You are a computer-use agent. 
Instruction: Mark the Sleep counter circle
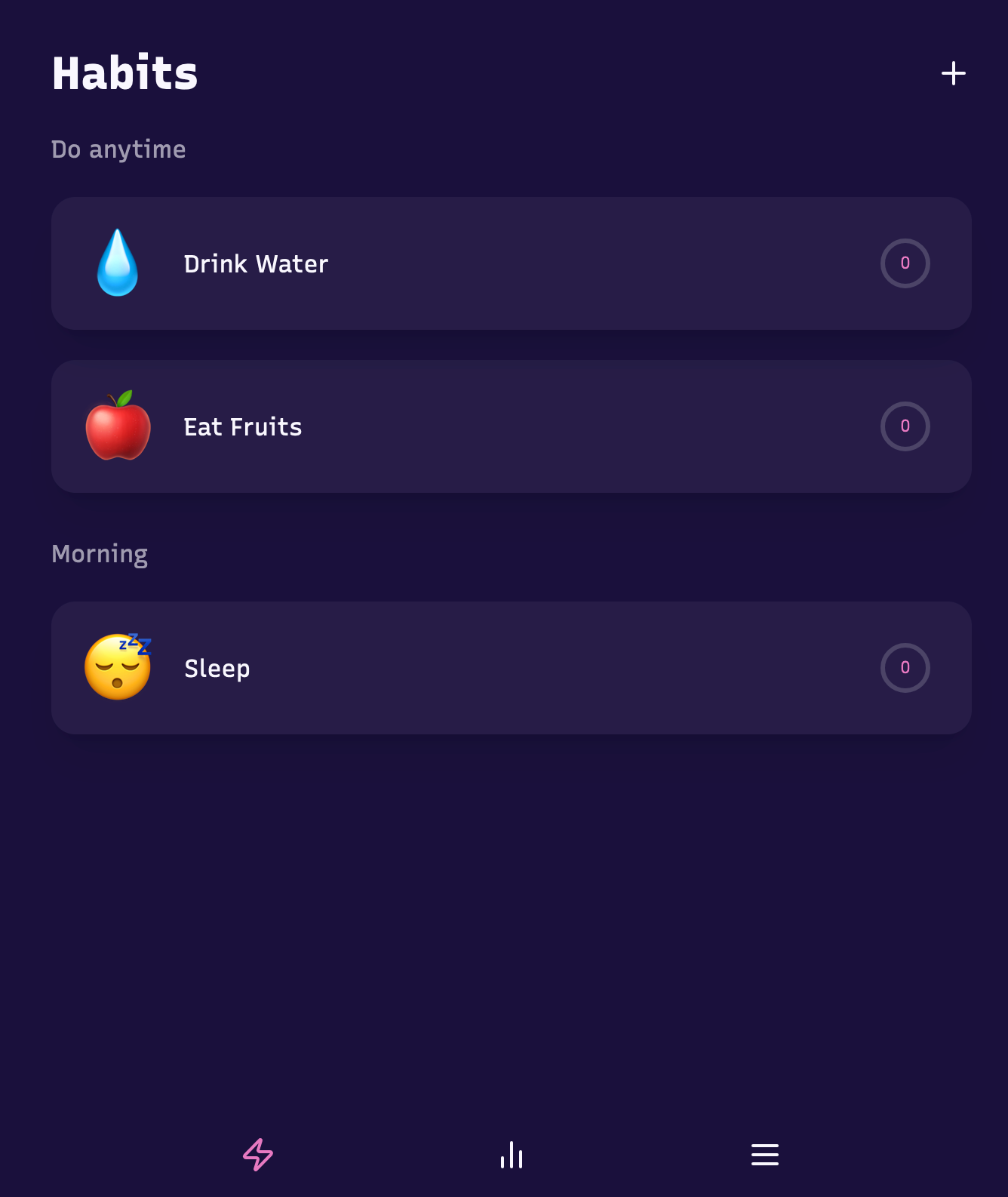pyautogui.click(x=905, y=668)
